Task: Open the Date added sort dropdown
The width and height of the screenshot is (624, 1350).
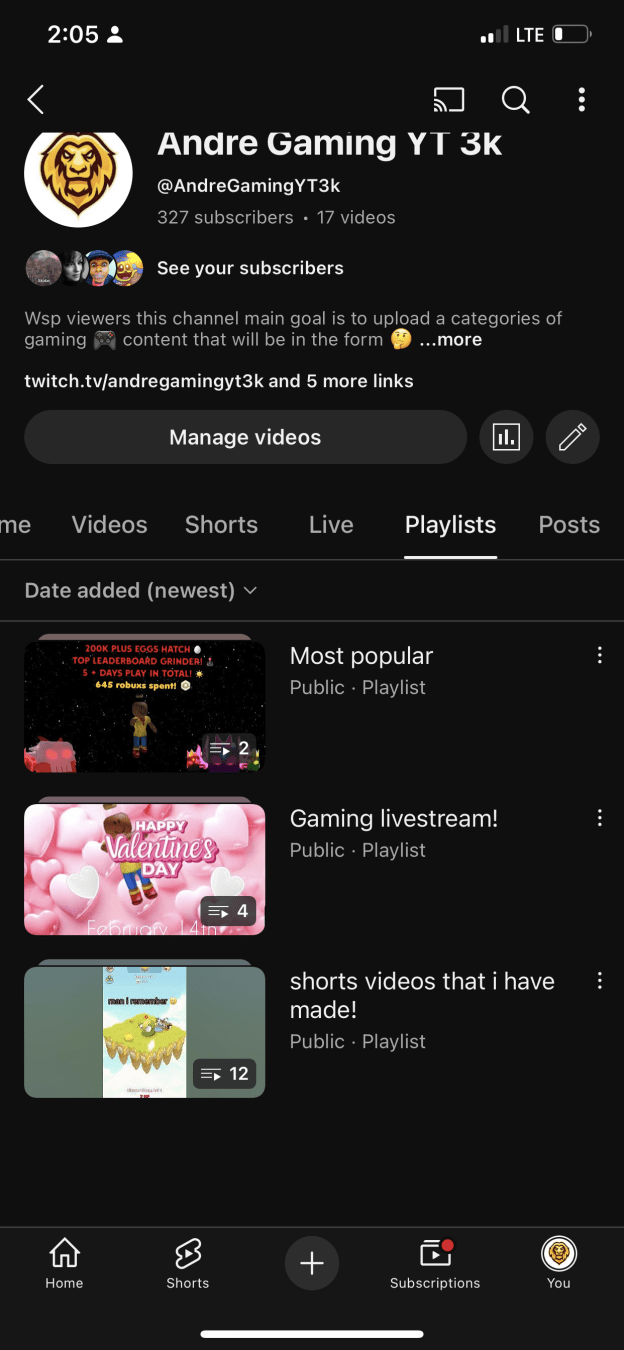Action: pos(141,591)
